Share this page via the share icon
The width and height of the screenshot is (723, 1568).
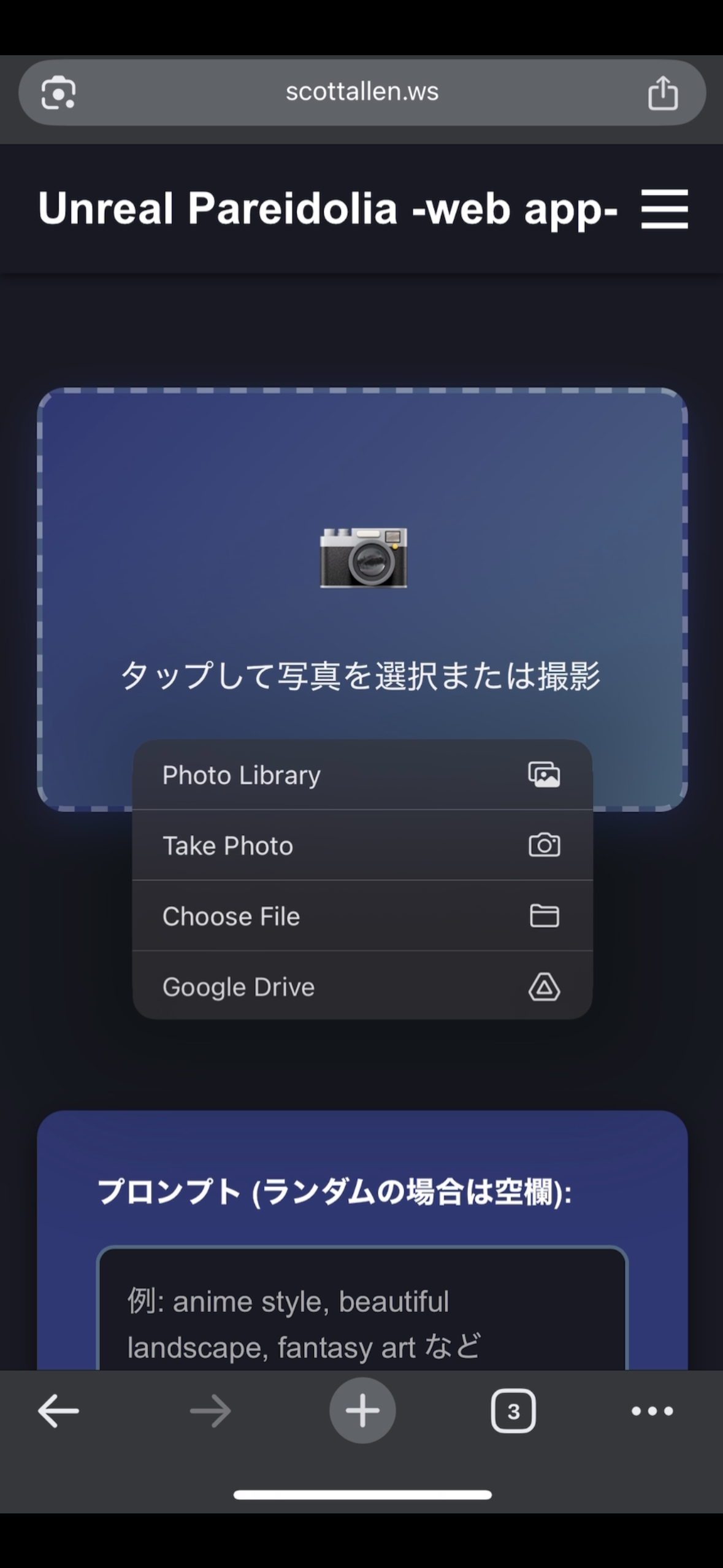[x=662, y=93]
